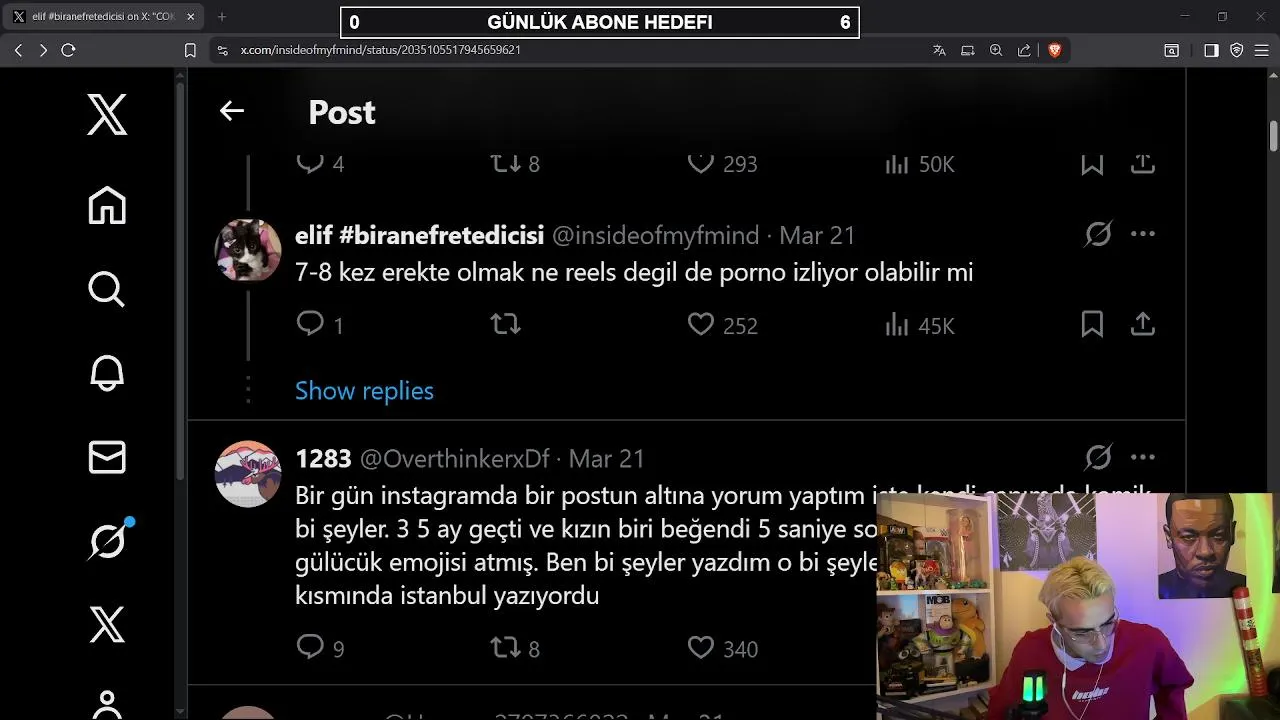The height and width of the screenshot is (720, 1280).
Task: Go back using the Post arrow
Action: point(232,111)
